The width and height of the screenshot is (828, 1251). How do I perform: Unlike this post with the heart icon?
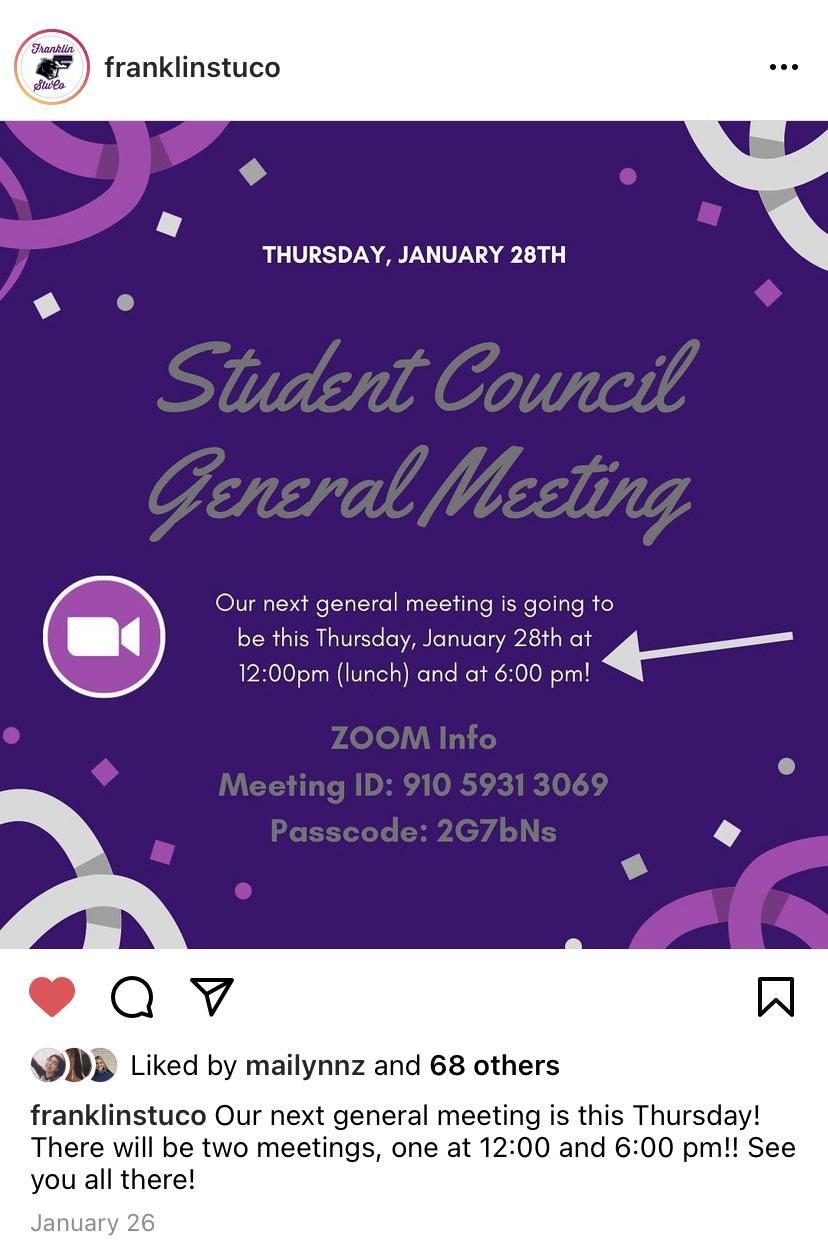coord(52,996)
